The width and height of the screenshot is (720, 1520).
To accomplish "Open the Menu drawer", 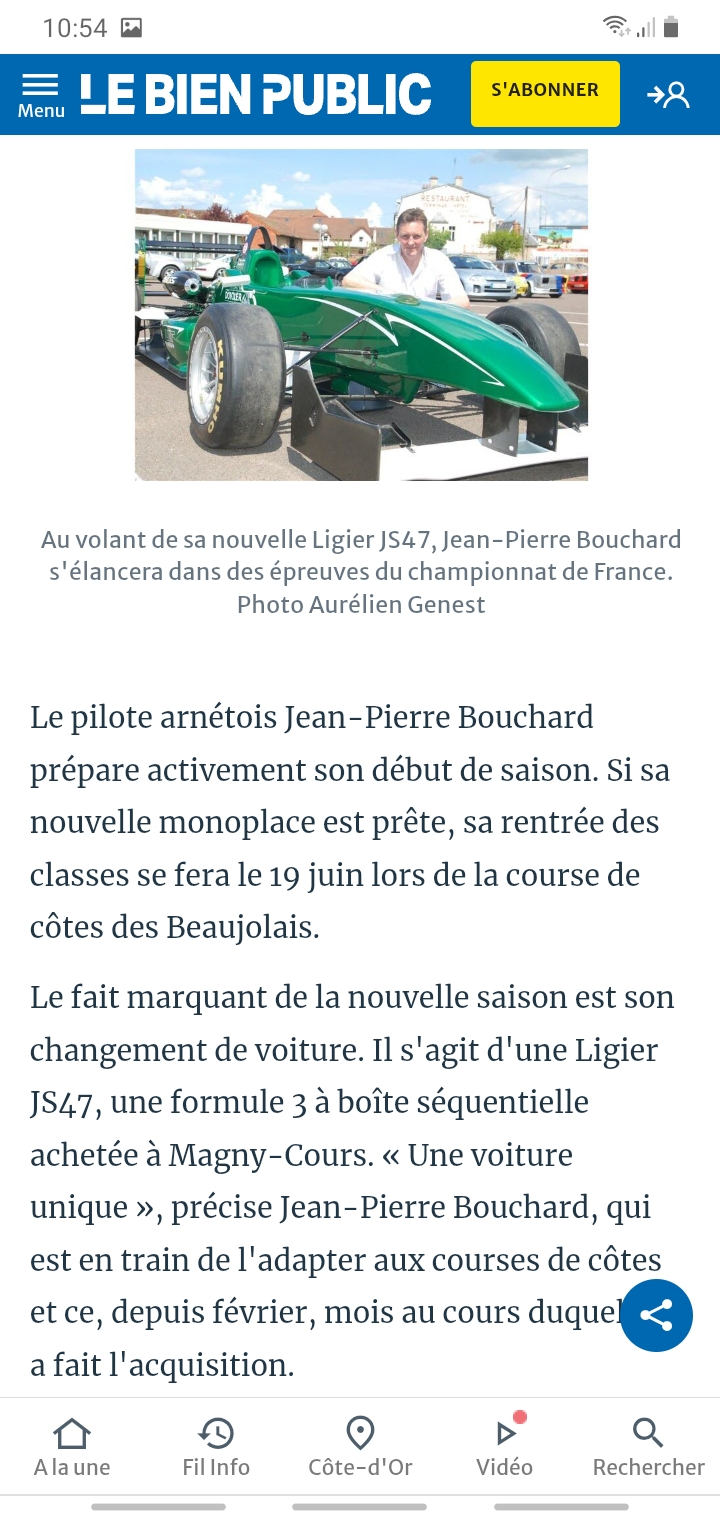I will click(41, 95).
